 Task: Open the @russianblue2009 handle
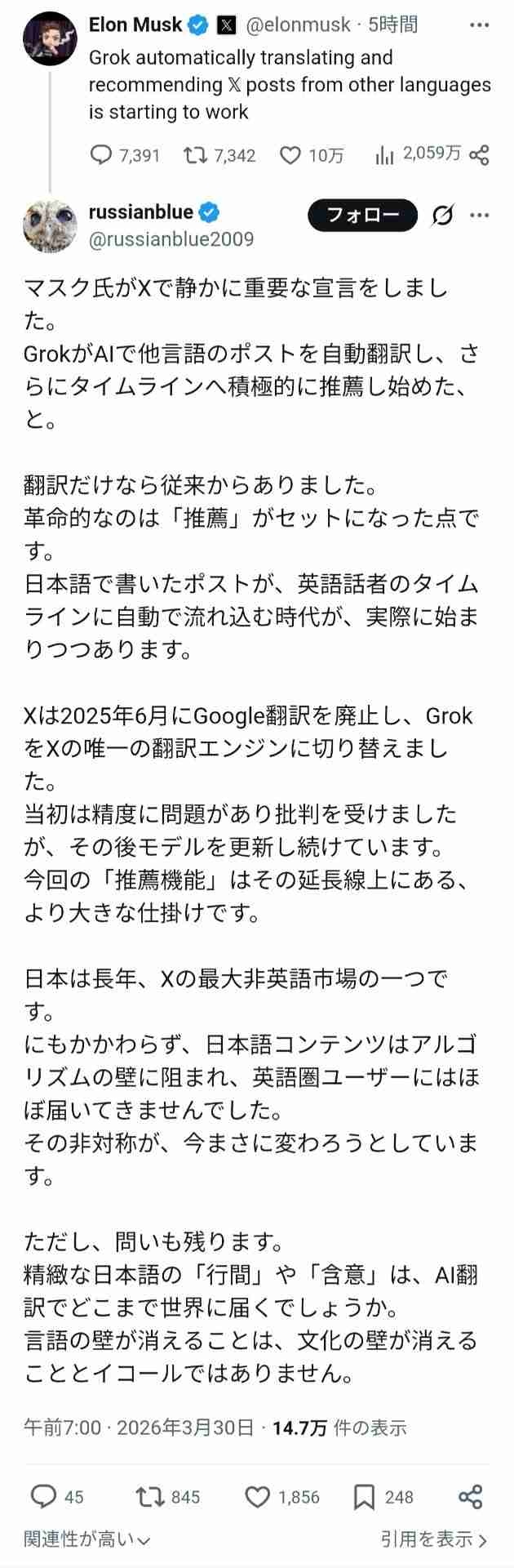[171, 238]
